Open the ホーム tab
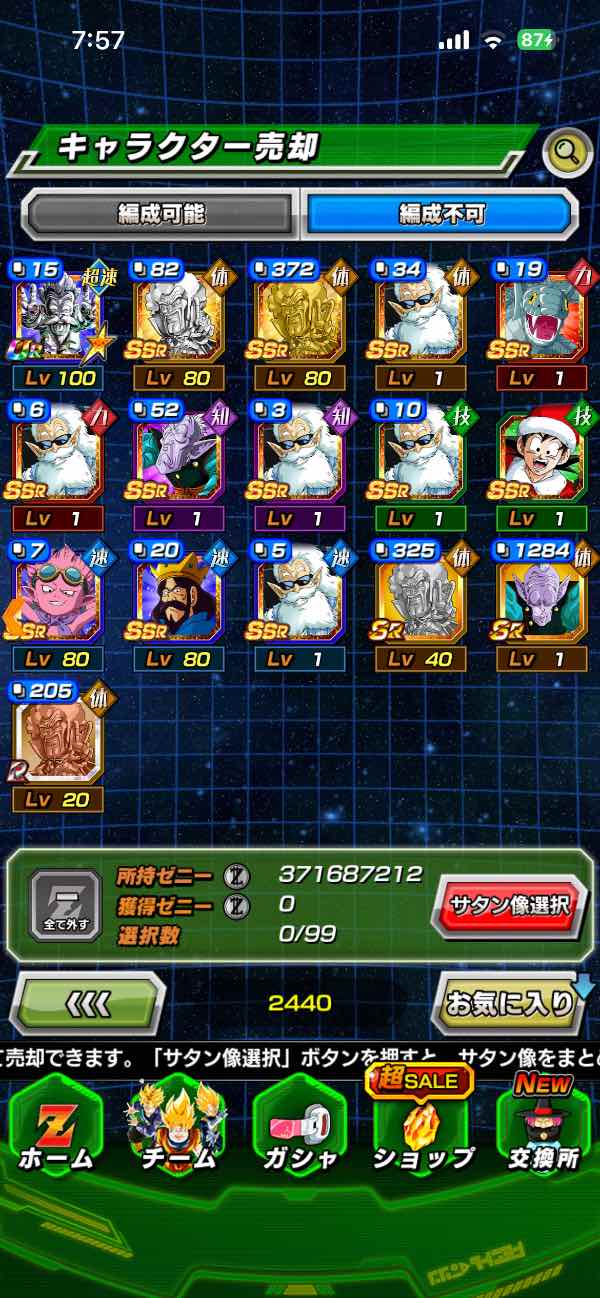Screen dimensions: 600x1298 point(56,1129)
